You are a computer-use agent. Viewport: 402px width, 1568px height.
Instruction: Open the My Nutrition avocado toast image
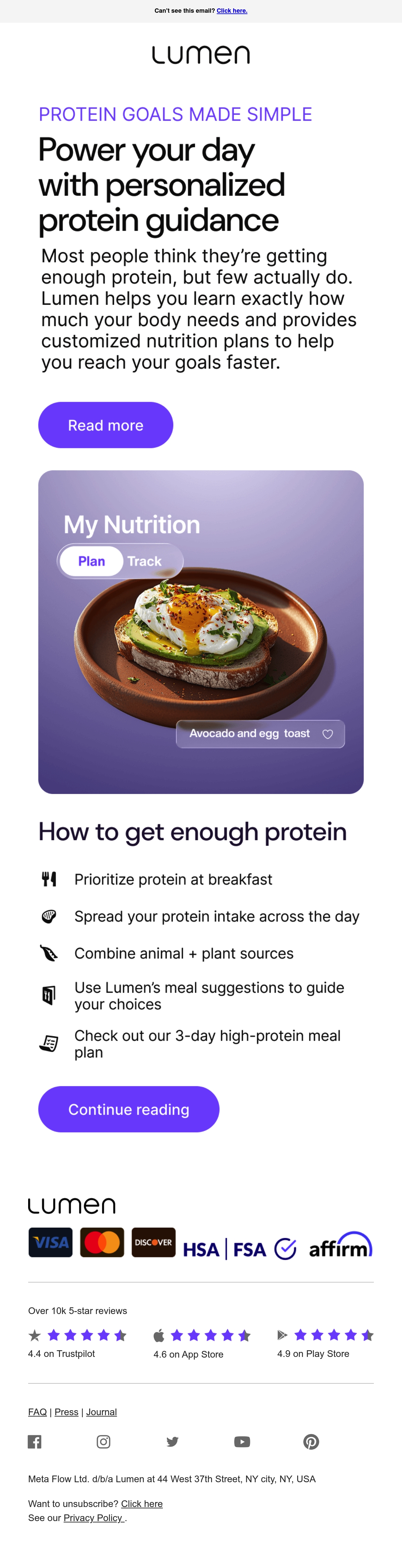coord(201,632)
